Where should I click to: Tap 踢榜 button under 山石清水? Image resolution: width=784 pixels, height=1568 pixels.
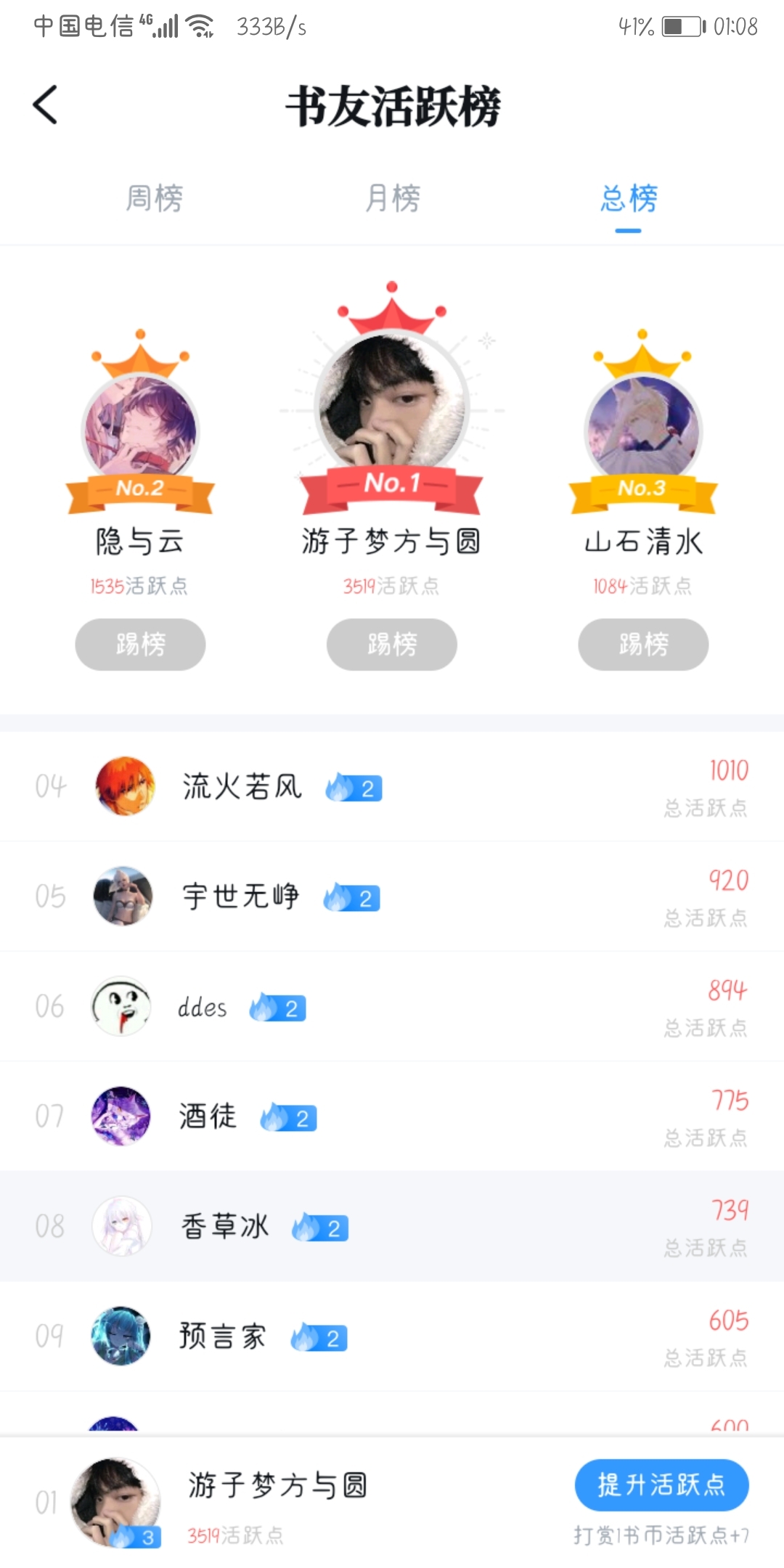(x=643, y=645)
